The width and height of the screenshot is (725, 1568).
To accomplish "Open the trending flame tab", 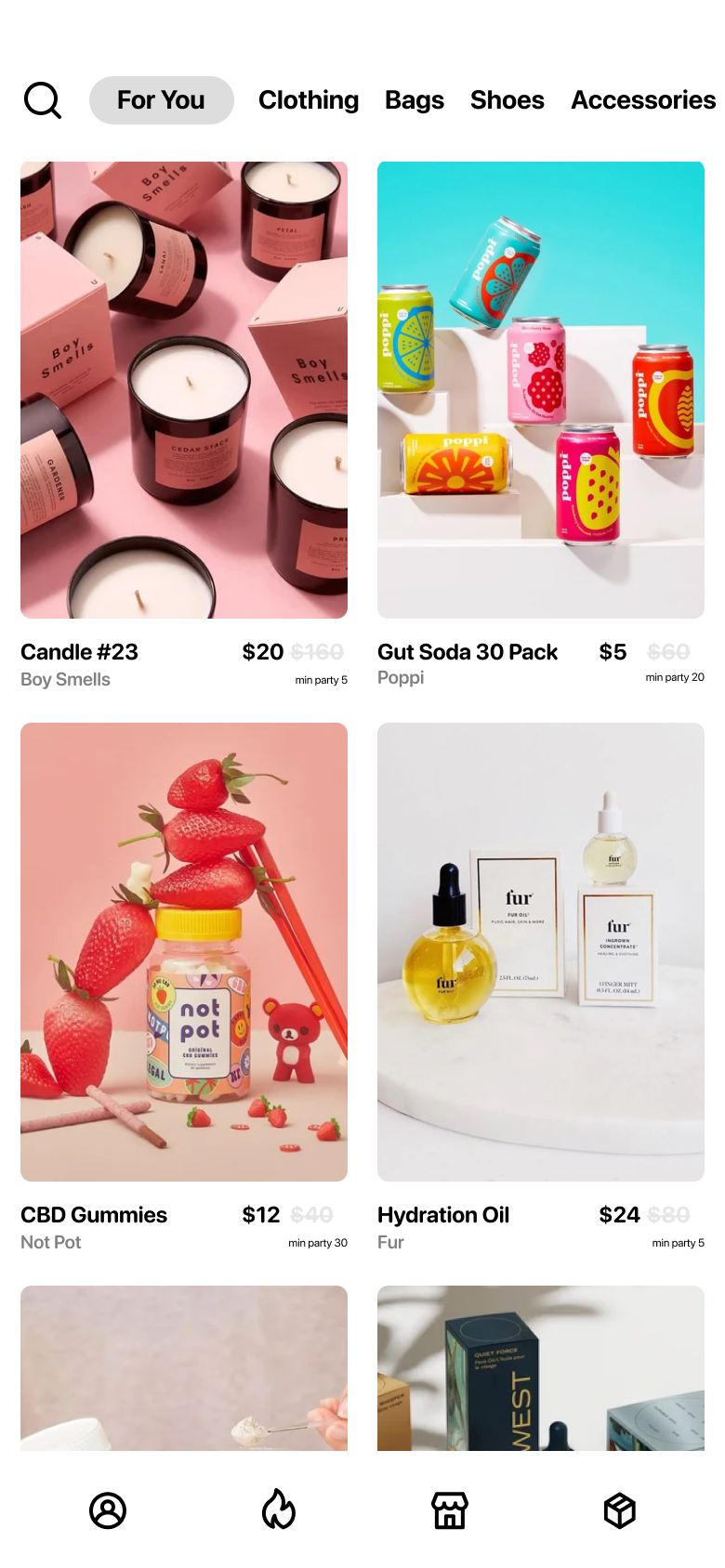I will tap(279, 1510).
